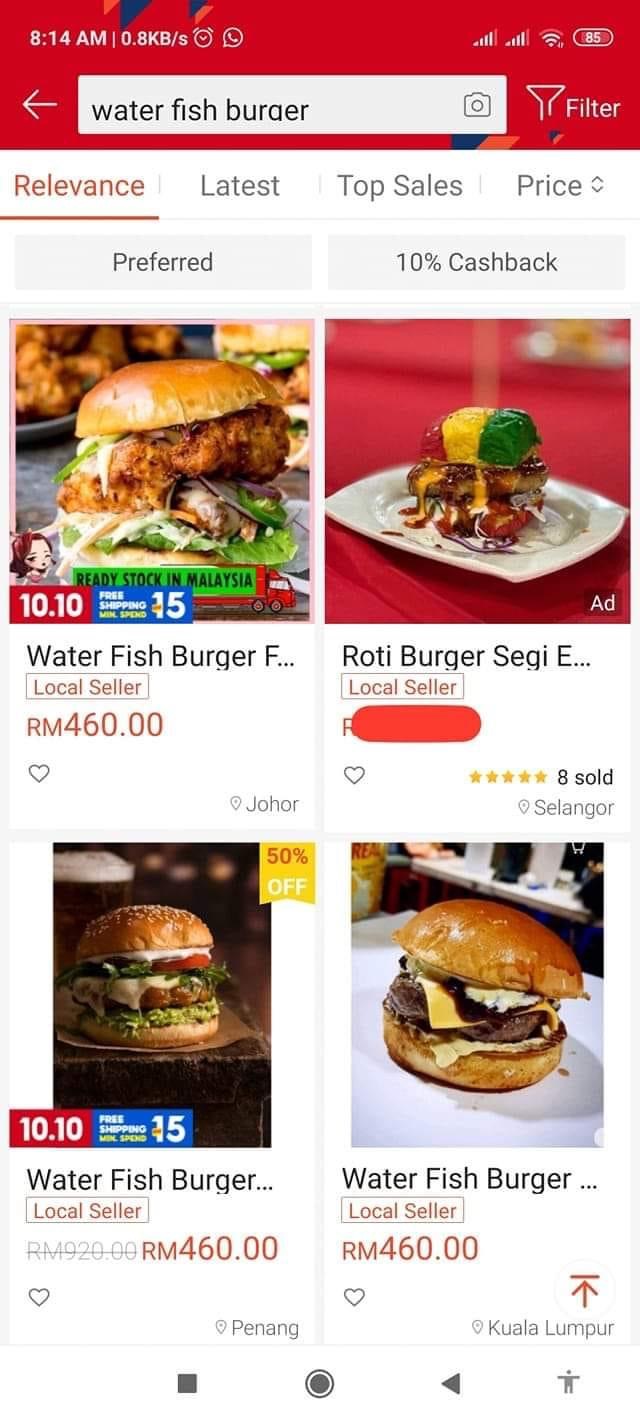Tap the search field with 'water fish burger'

pyautogui.click(x=270, y=107)
